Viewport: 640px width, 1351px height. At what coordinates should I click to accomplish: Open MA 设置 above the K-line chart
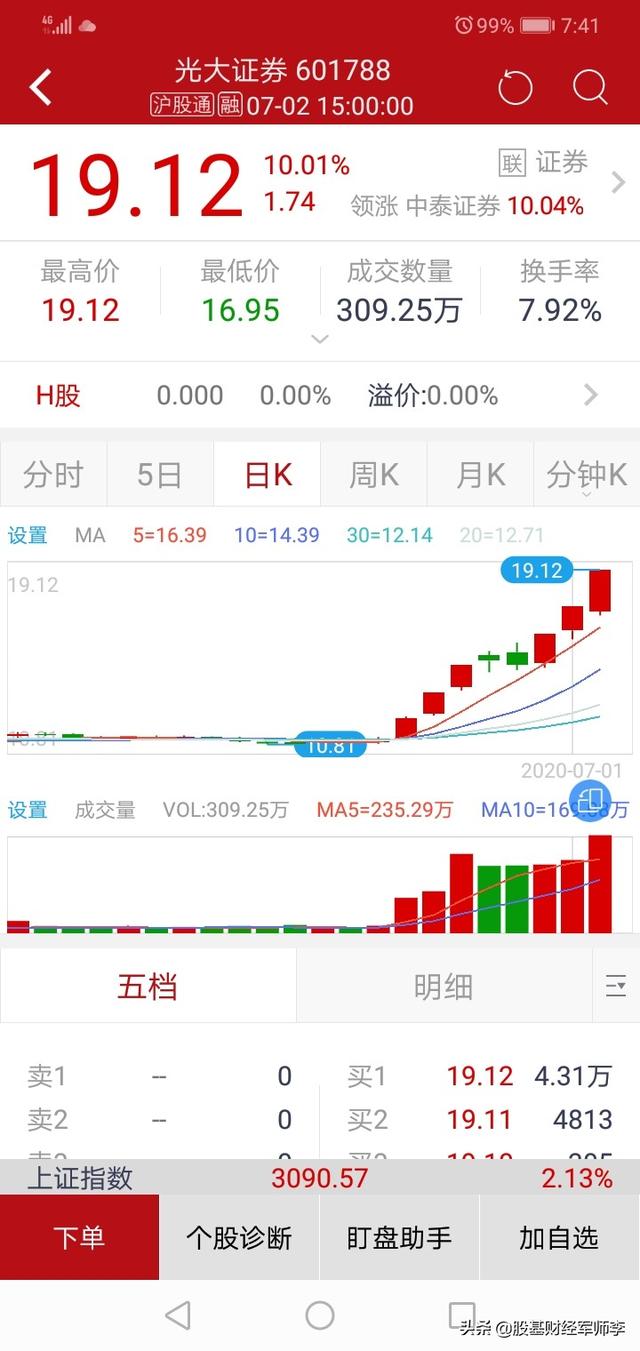coord(28,535)
